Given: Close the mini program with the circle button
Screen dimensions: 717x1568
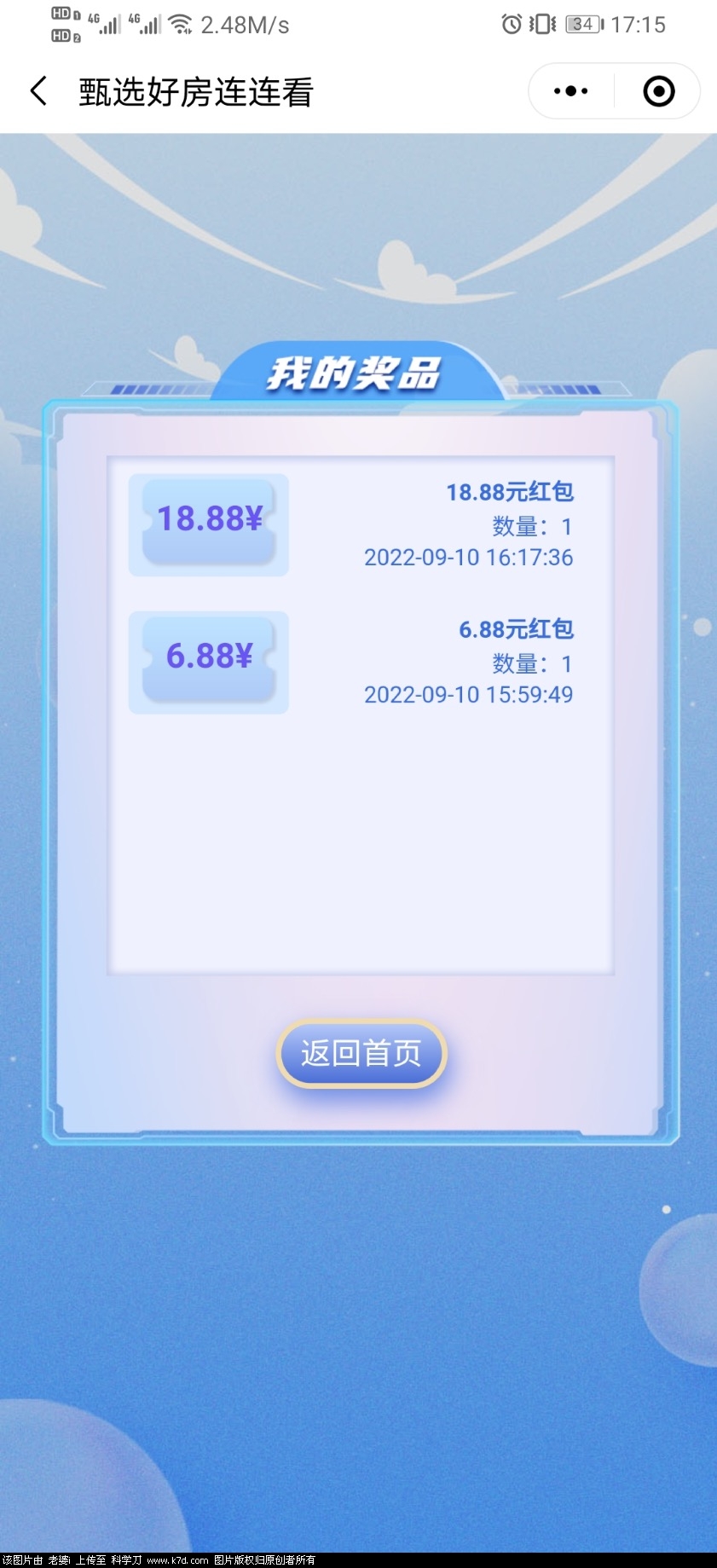Looking at the screenshot, I should pos(658,91).
